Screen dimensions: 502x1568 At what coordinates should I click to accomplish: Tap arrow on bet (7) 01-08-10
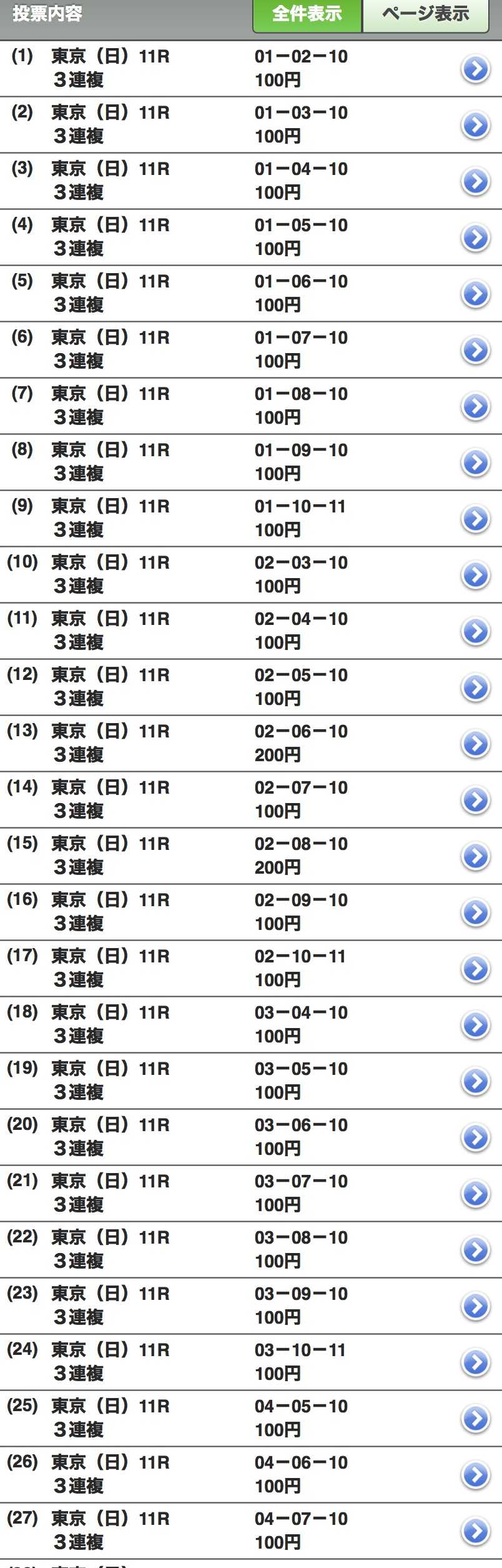click(475, 406)
